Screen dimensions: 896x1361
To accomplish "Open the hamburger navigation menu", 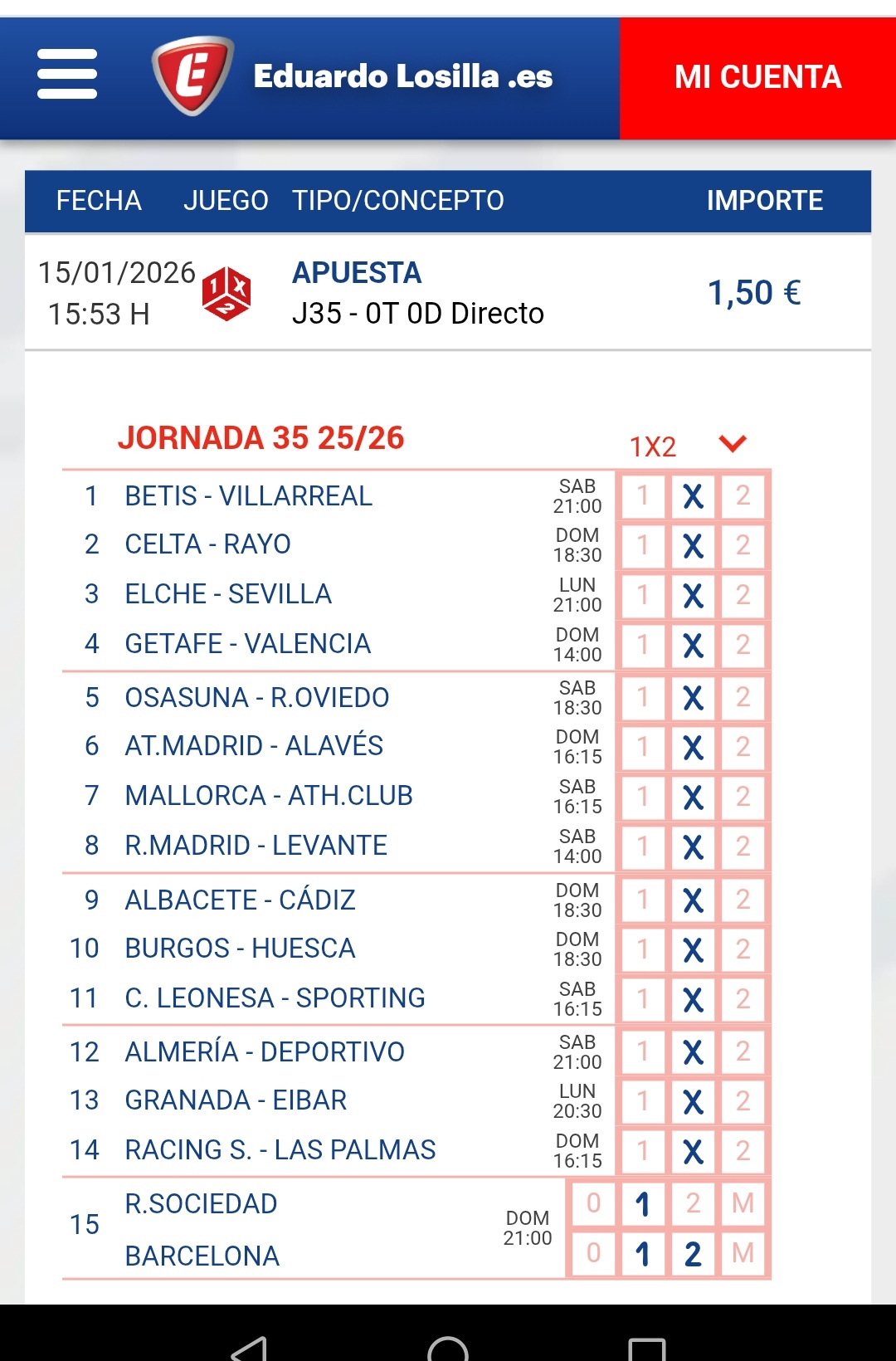I will coord(67,75).
